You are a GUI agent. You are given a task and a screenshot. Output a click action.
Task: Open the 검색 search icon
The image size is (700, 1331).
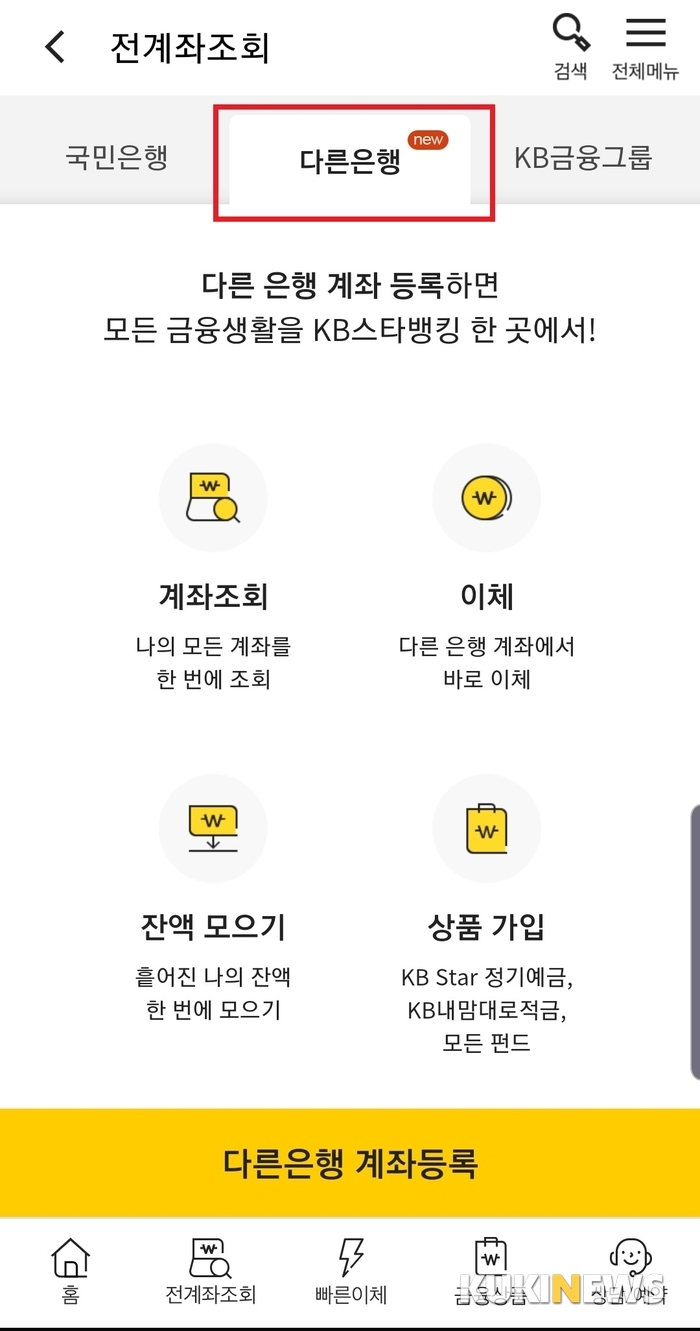(x=571, y=47)
